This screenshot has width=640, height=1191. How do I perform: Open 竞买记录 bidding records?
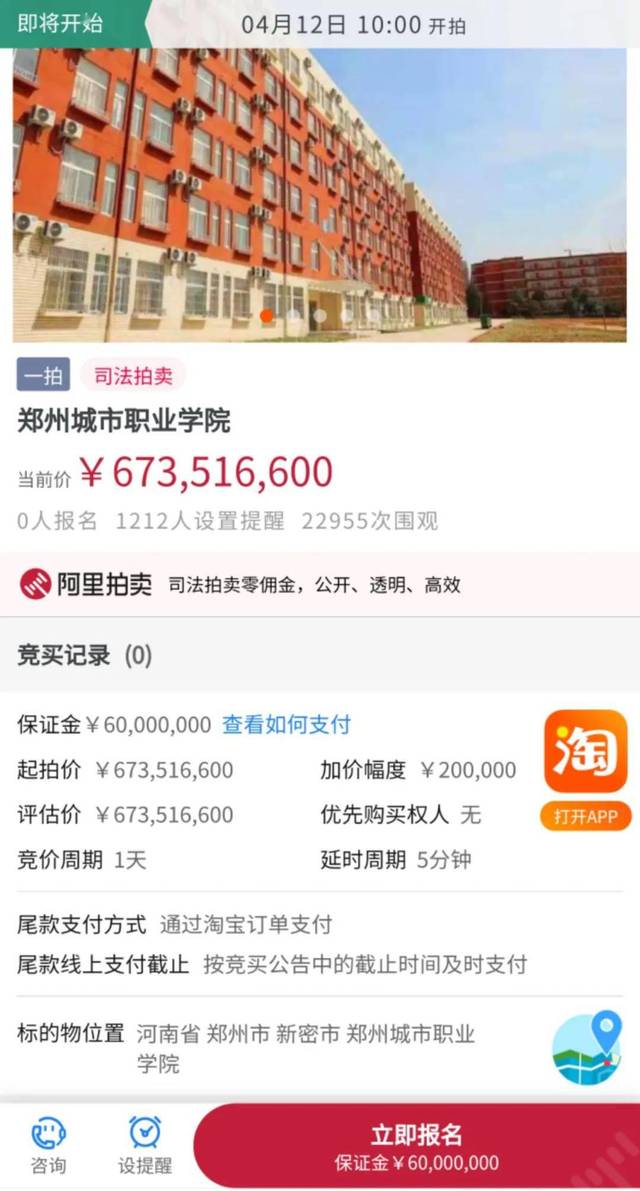[x=85, y=656]
